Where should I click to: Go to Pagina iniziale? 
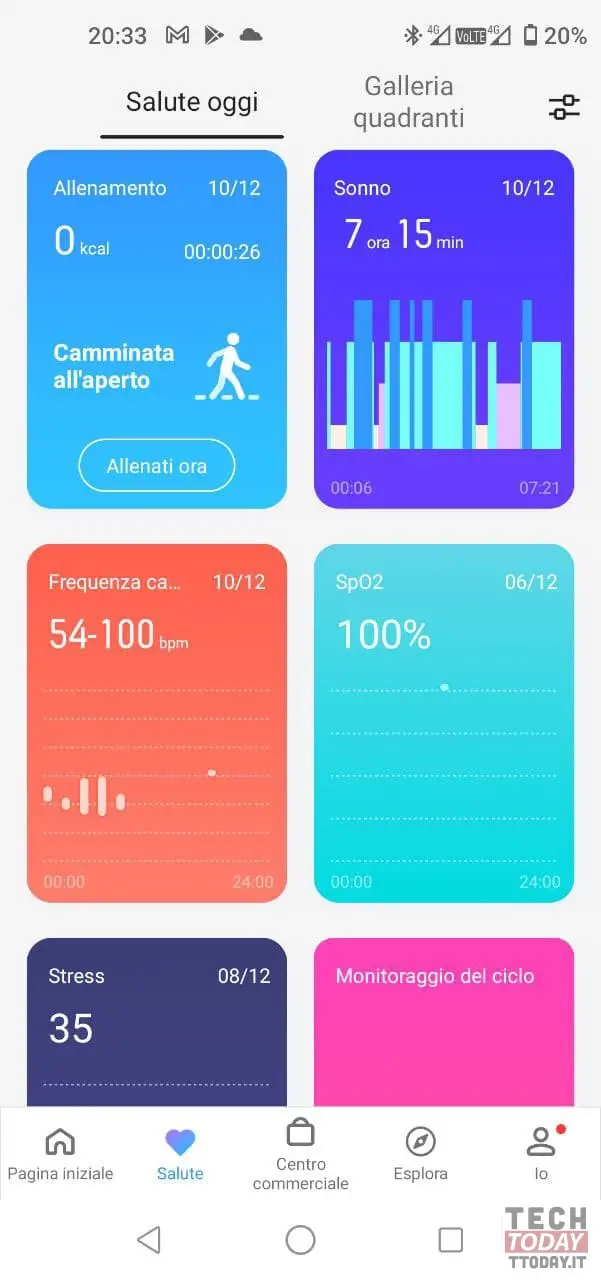click(60, 1155)
